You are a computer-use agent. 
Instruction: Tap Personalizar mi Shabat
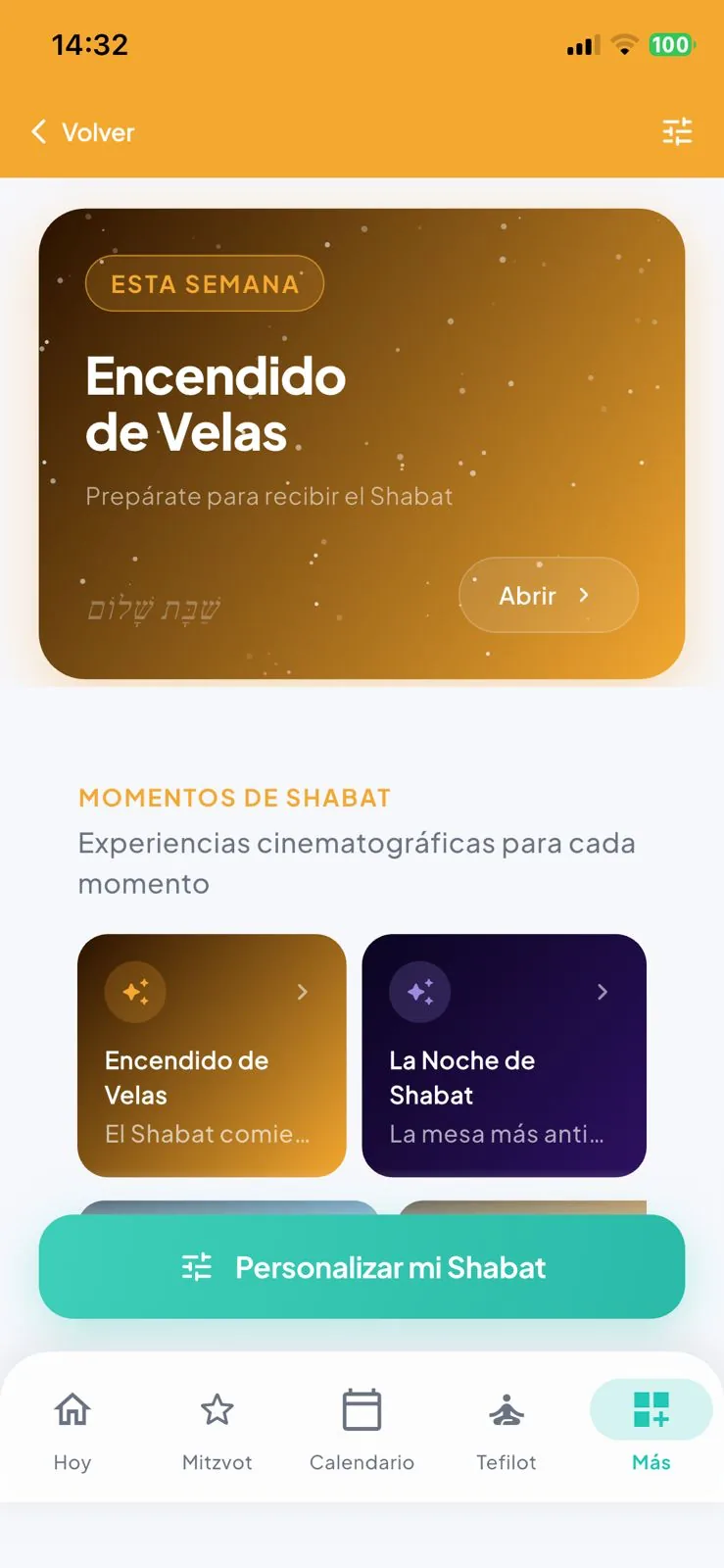pyautogui.click(x=362, y=1267)
